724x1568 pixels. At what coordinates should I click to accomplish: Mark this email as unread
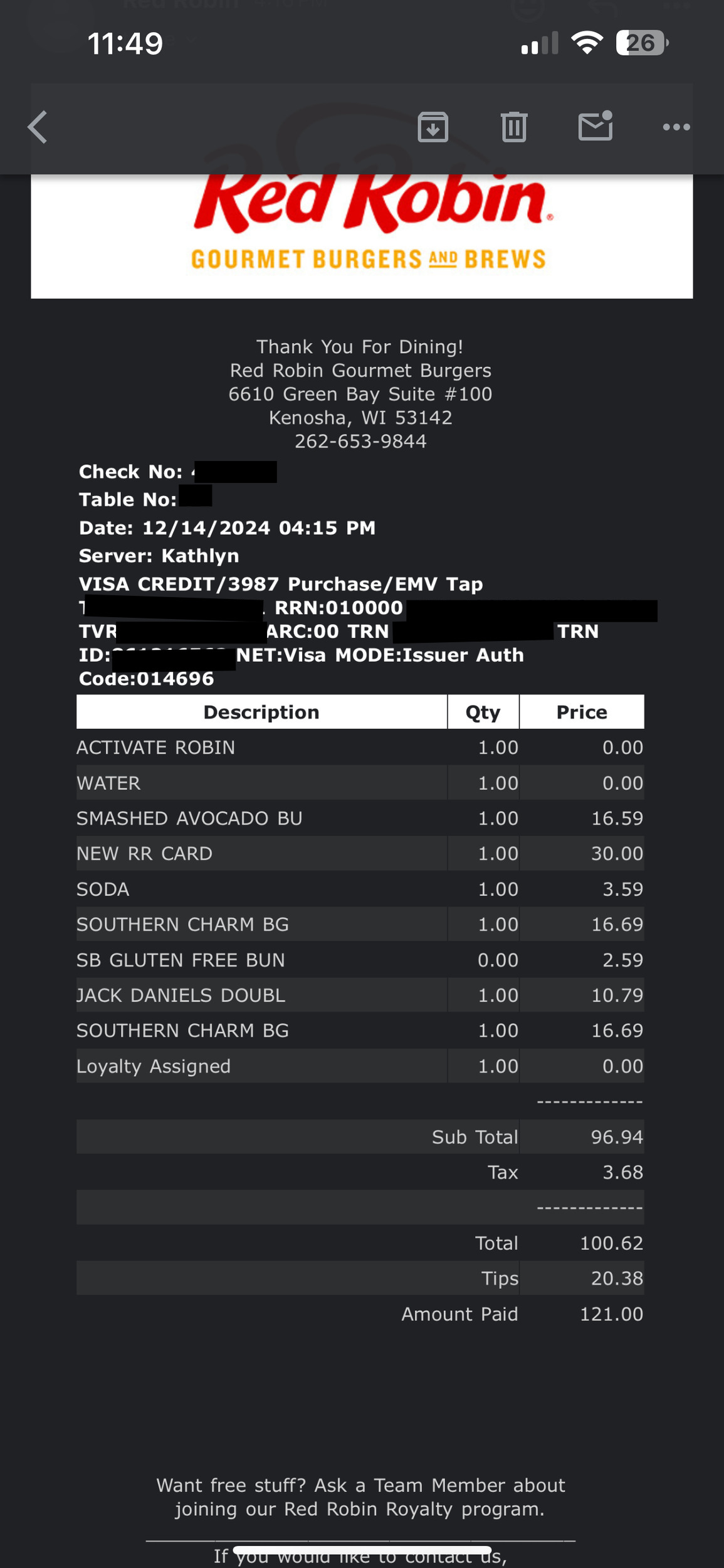point(595,126)
